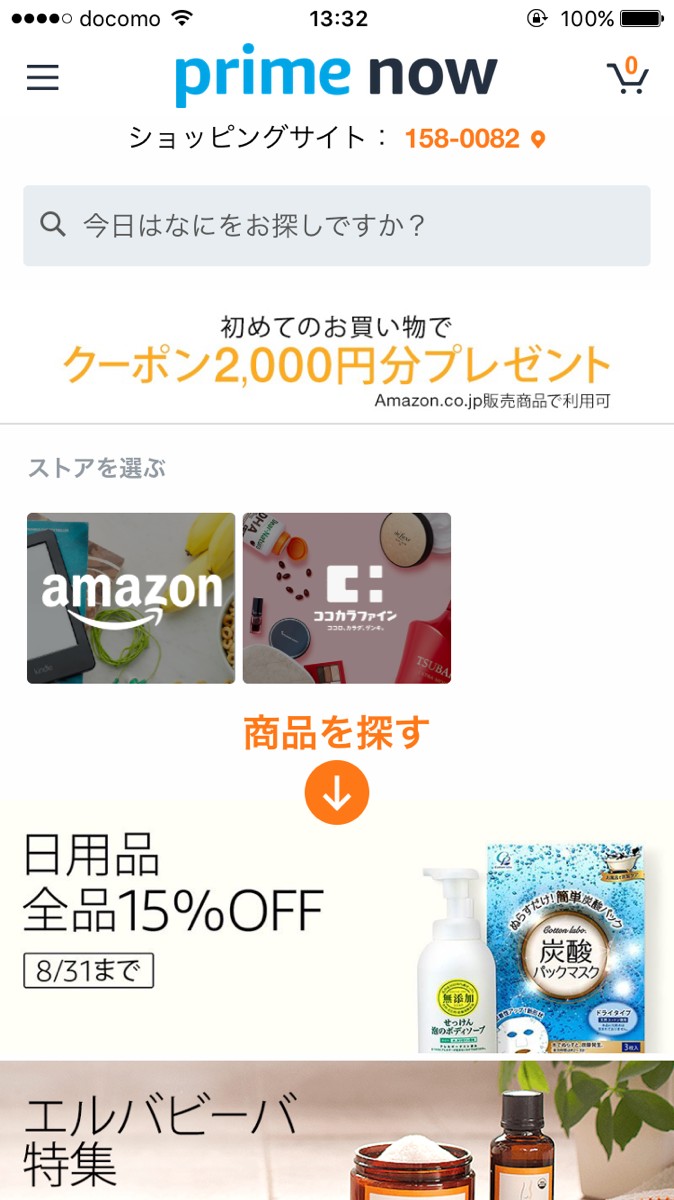Open the 日用品 全品15%OFF banner
The image size is (674, 1200).
click(x=337, y=930)
